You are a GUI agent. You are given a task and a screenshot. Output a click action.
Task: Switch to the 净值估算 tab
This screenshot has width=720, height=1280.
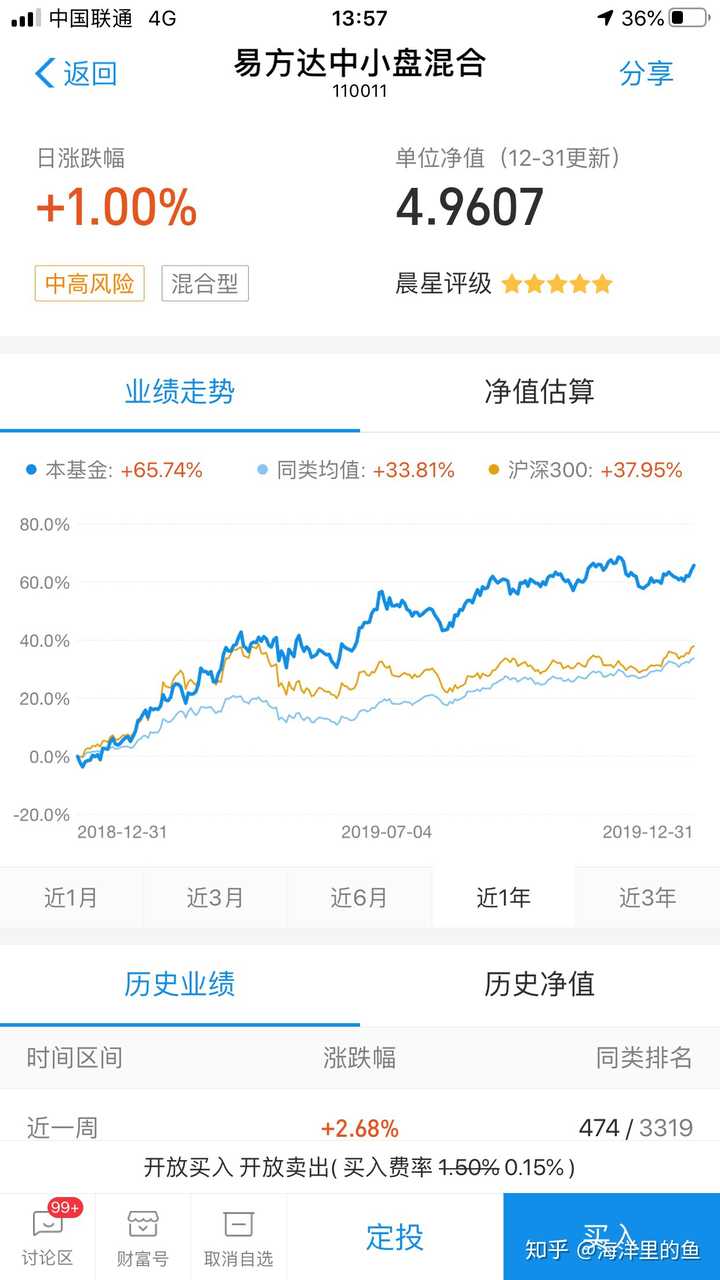click(x=540, y=391)
